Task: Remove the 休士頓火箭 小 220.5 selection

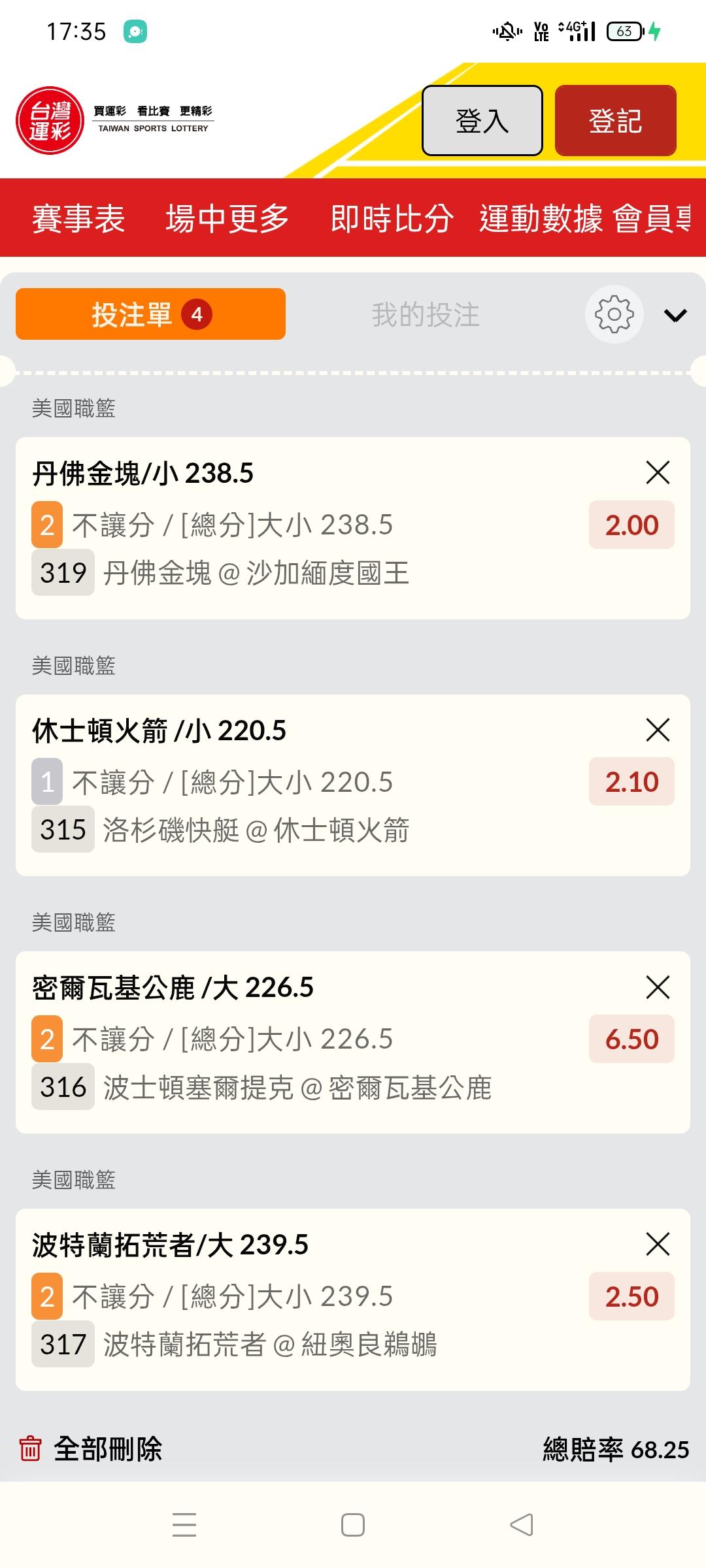Action: coord(658,730)
